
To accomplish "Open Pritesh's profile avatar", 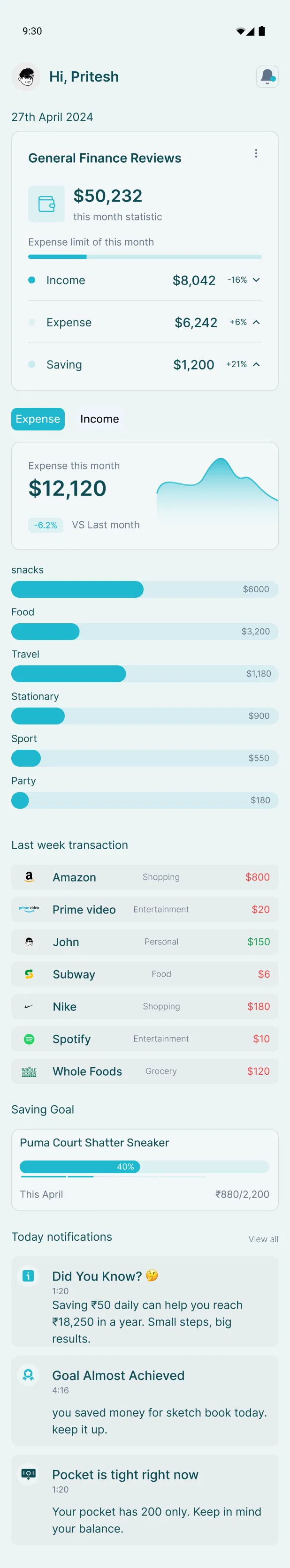I will pos(26,77).
